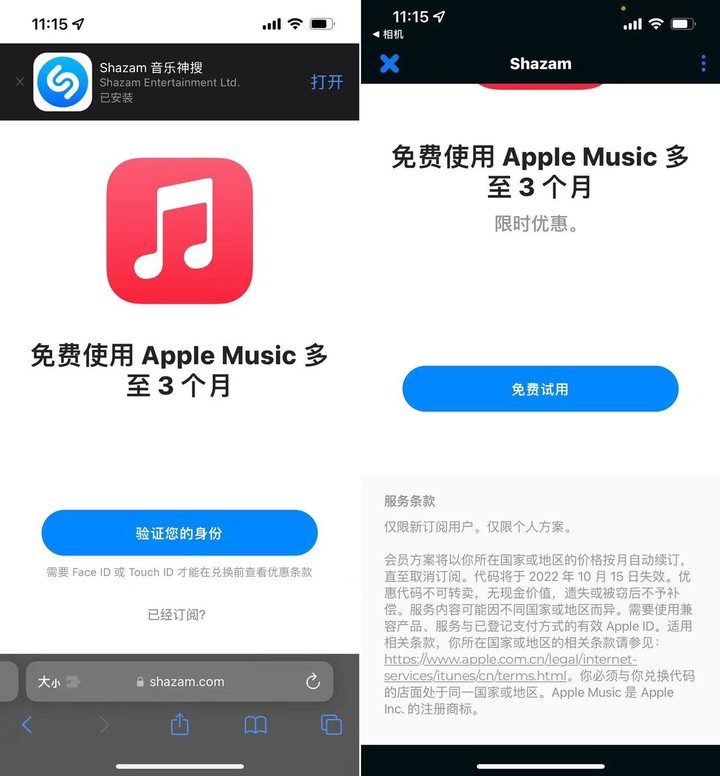Open the Safari tabs overview

pos(330,725)
